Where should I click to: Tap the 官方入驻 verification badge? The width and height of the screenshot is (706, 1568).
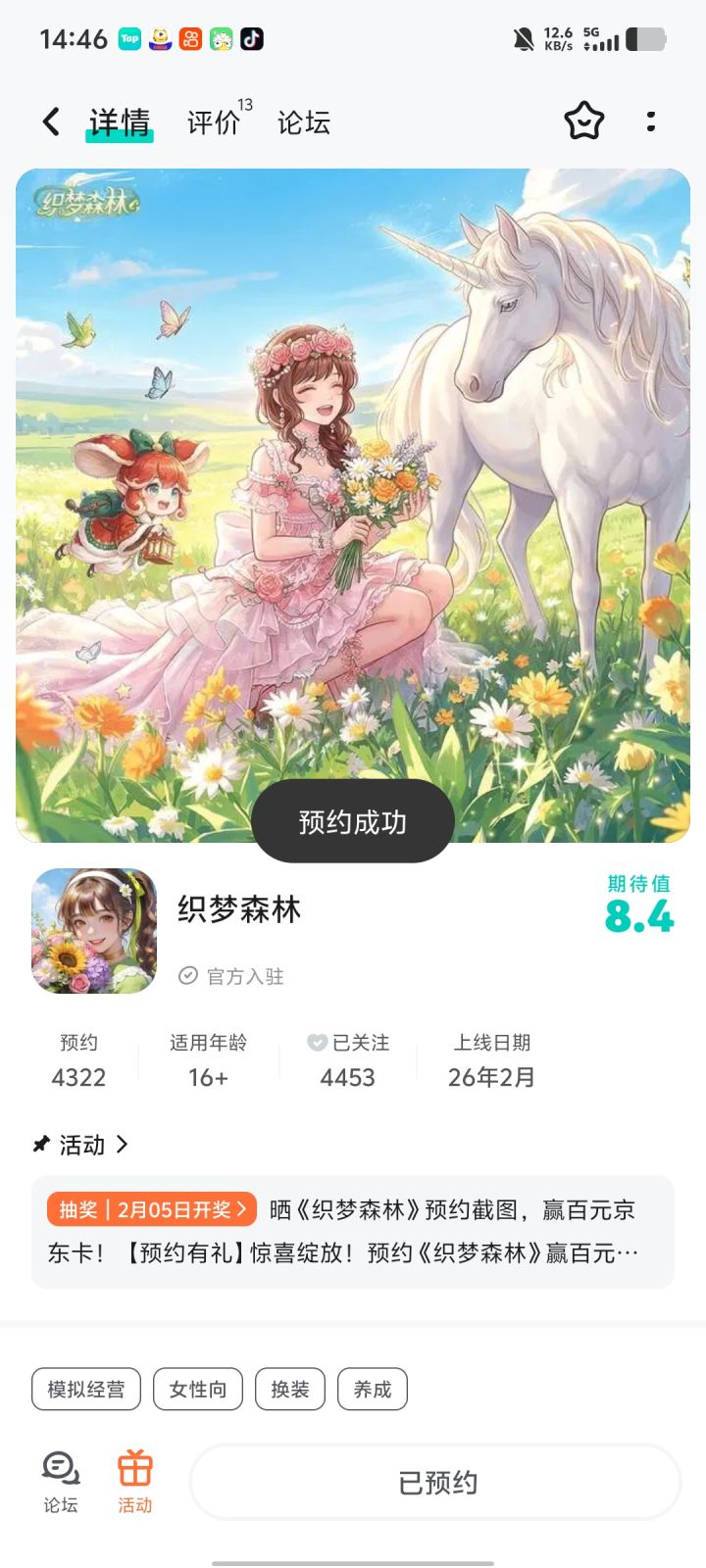(230, 976)
